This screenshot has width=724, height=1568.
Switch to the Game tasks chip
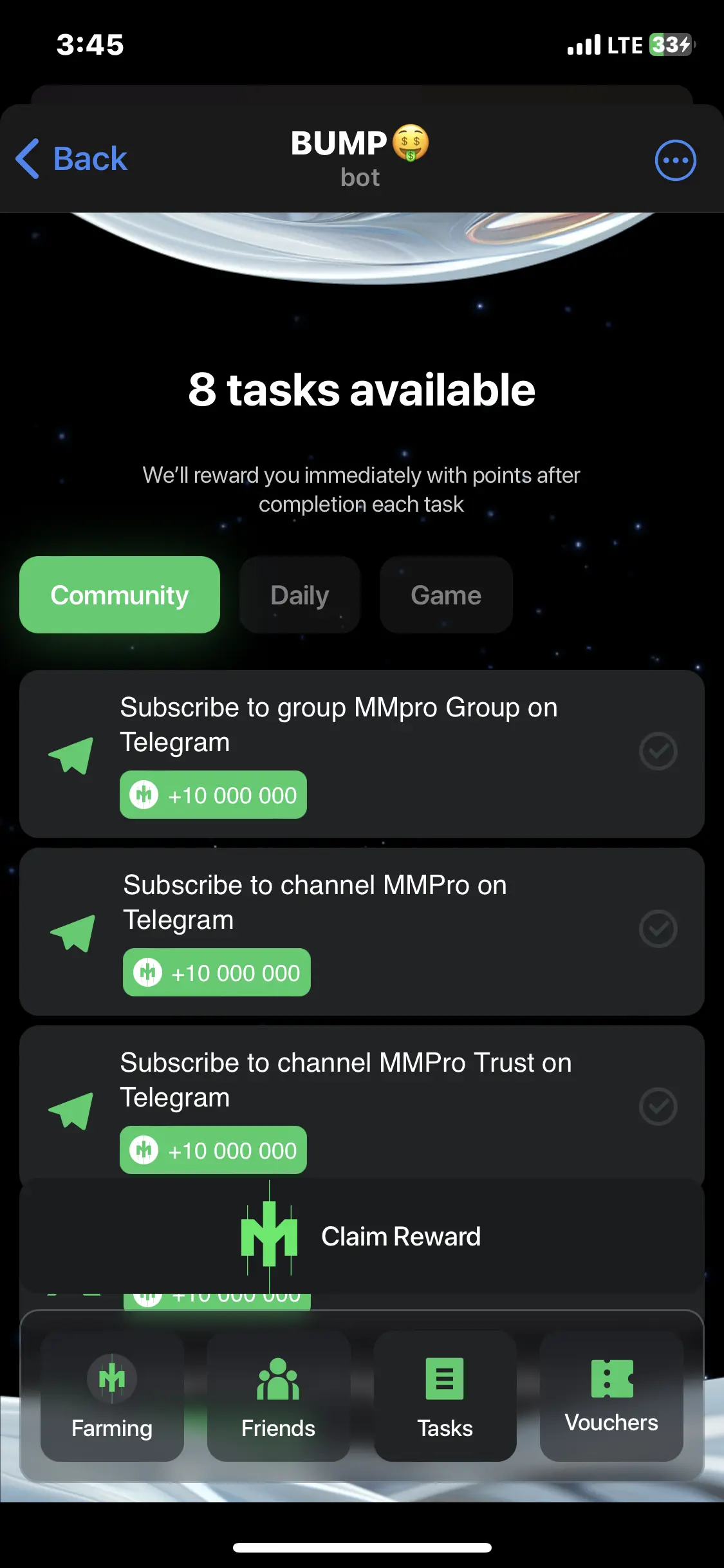coord(446,595)
